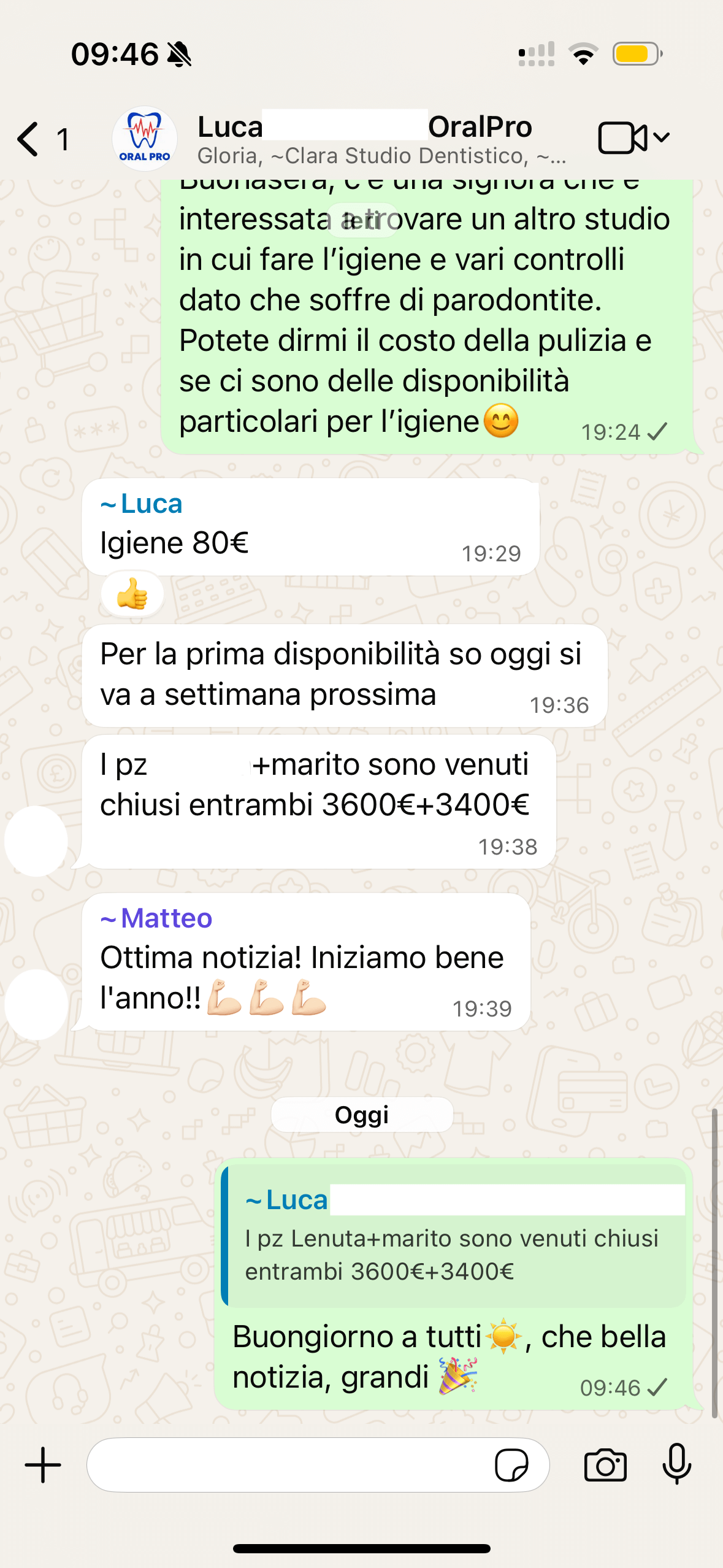Tap the thumbs-up reaction under Igiene 80€
The width and height of the screenshot is (723, 1568).
[x=132, y=594]
